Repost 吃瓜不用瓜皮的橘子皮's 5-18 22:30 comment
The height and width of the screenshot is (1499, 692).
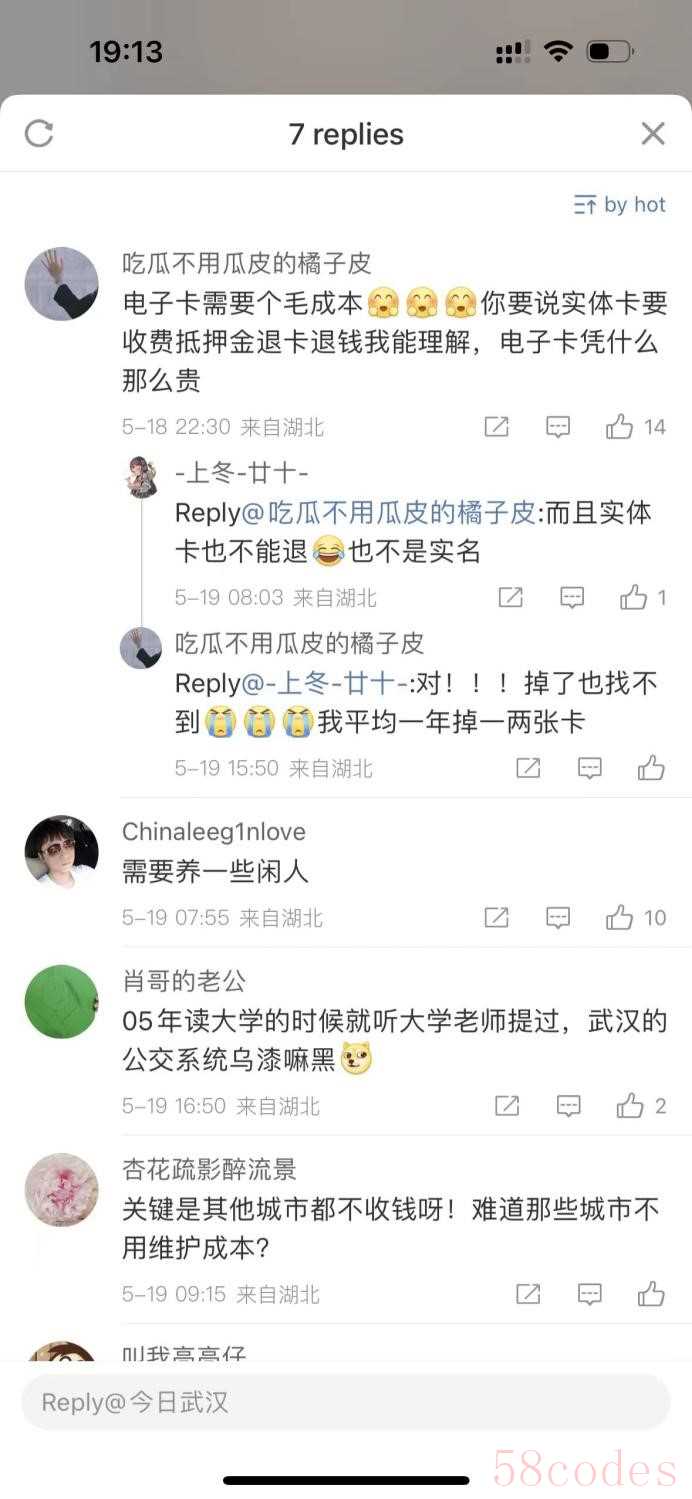tap(497, 427)
